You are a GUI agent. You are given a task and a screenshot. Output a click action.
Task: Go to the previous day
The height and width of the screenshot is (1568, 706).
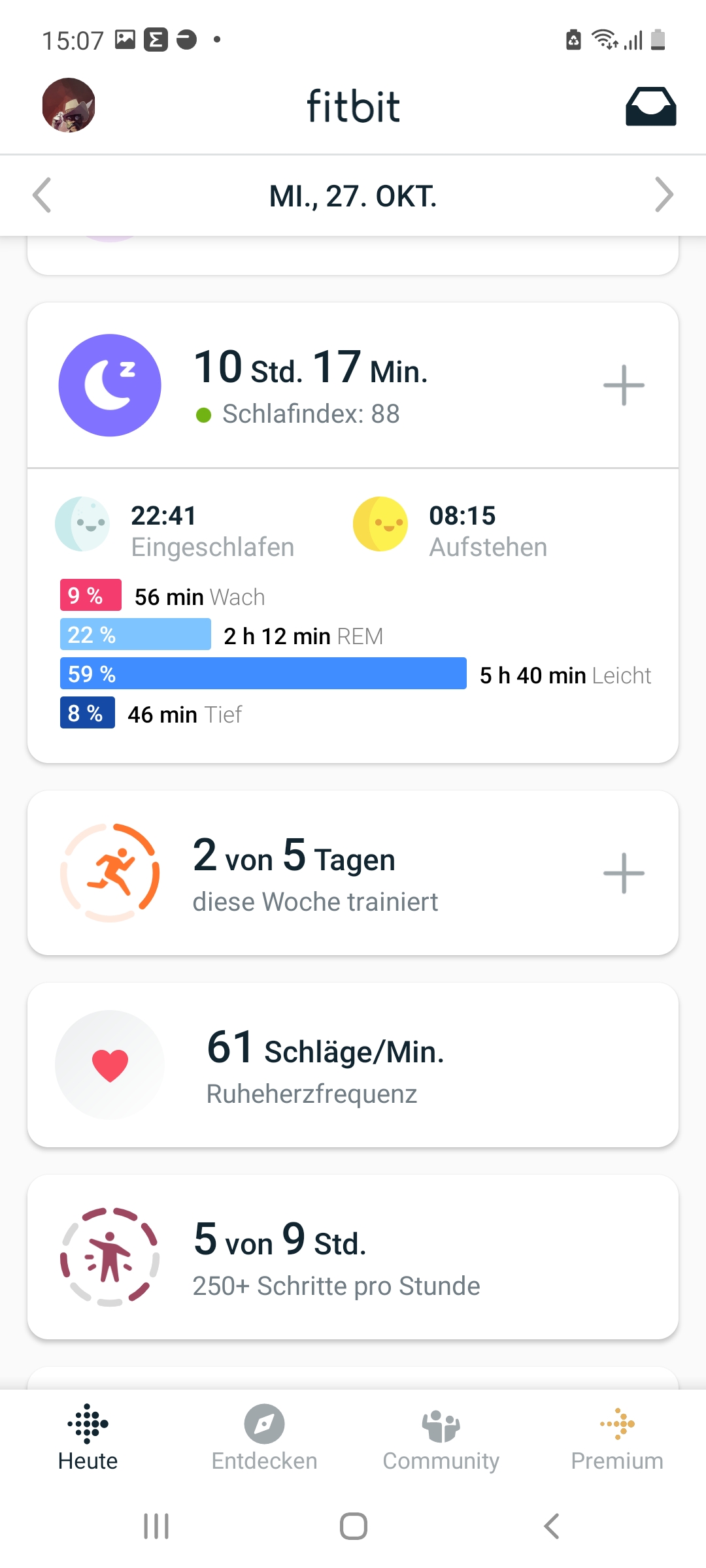click(x=42, y=195)
